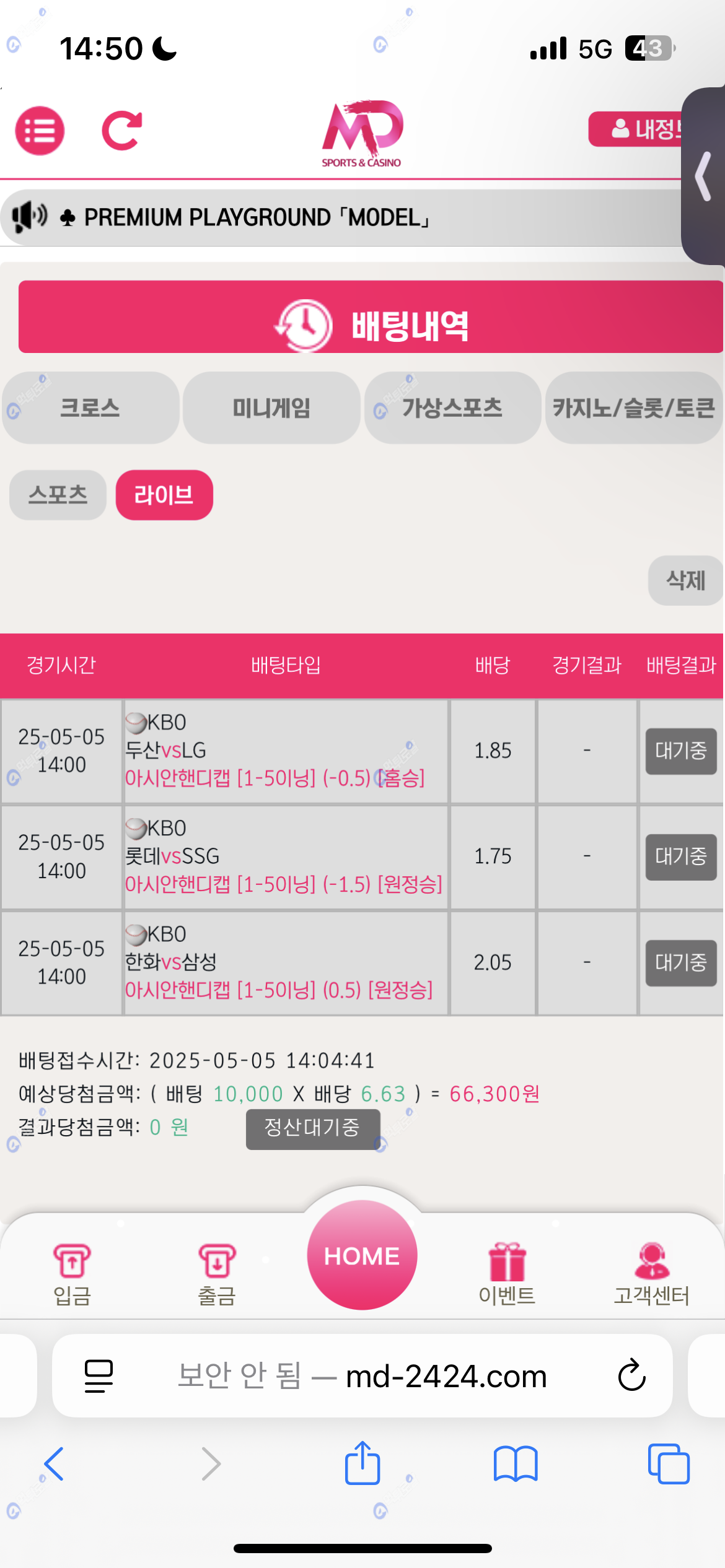Select the 라이브 filter
Image resolution: width=725 pixels, height=1568 pixels.
(164, 495)
